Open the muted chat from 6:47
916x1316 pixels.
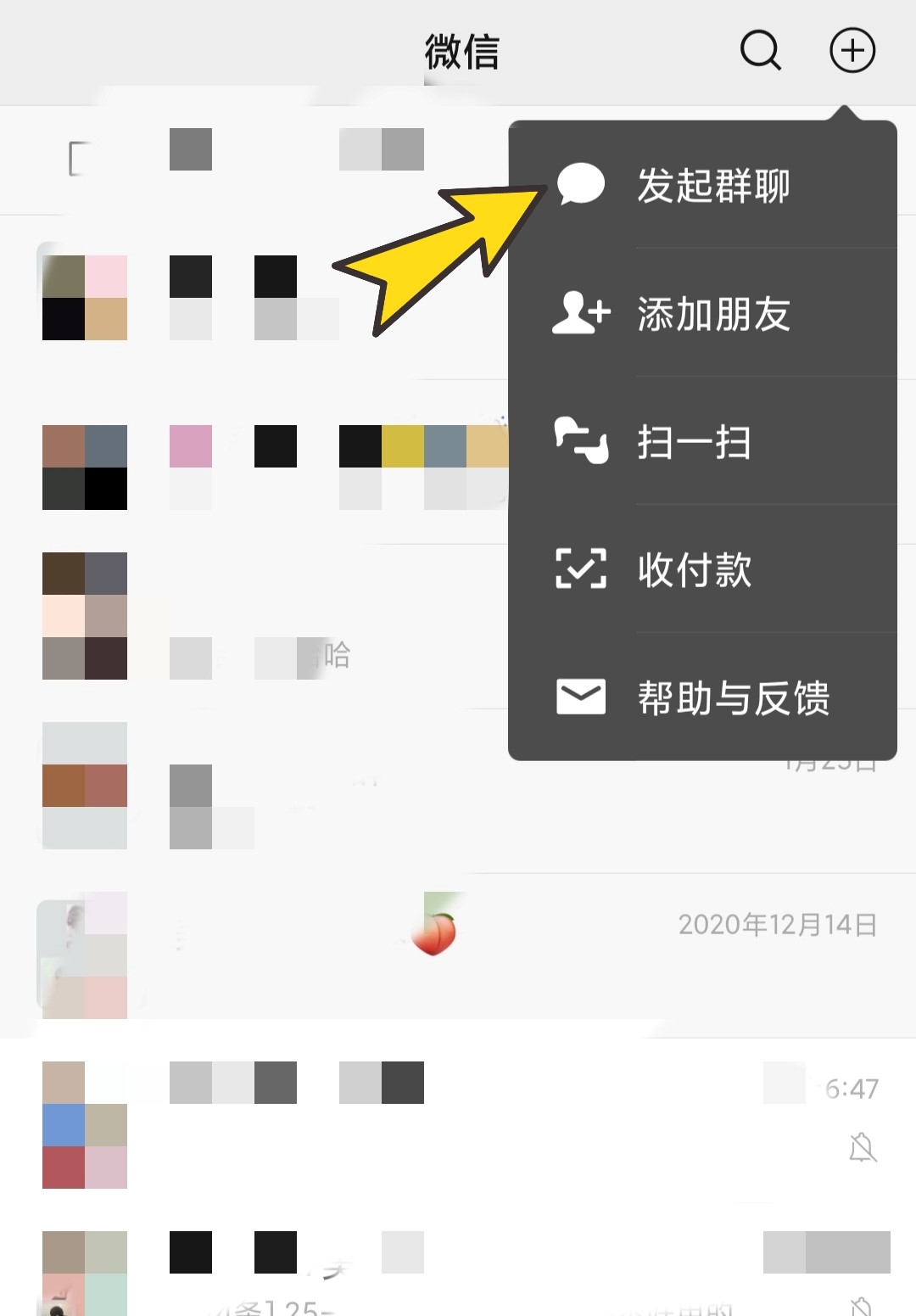click(458, 1120)
